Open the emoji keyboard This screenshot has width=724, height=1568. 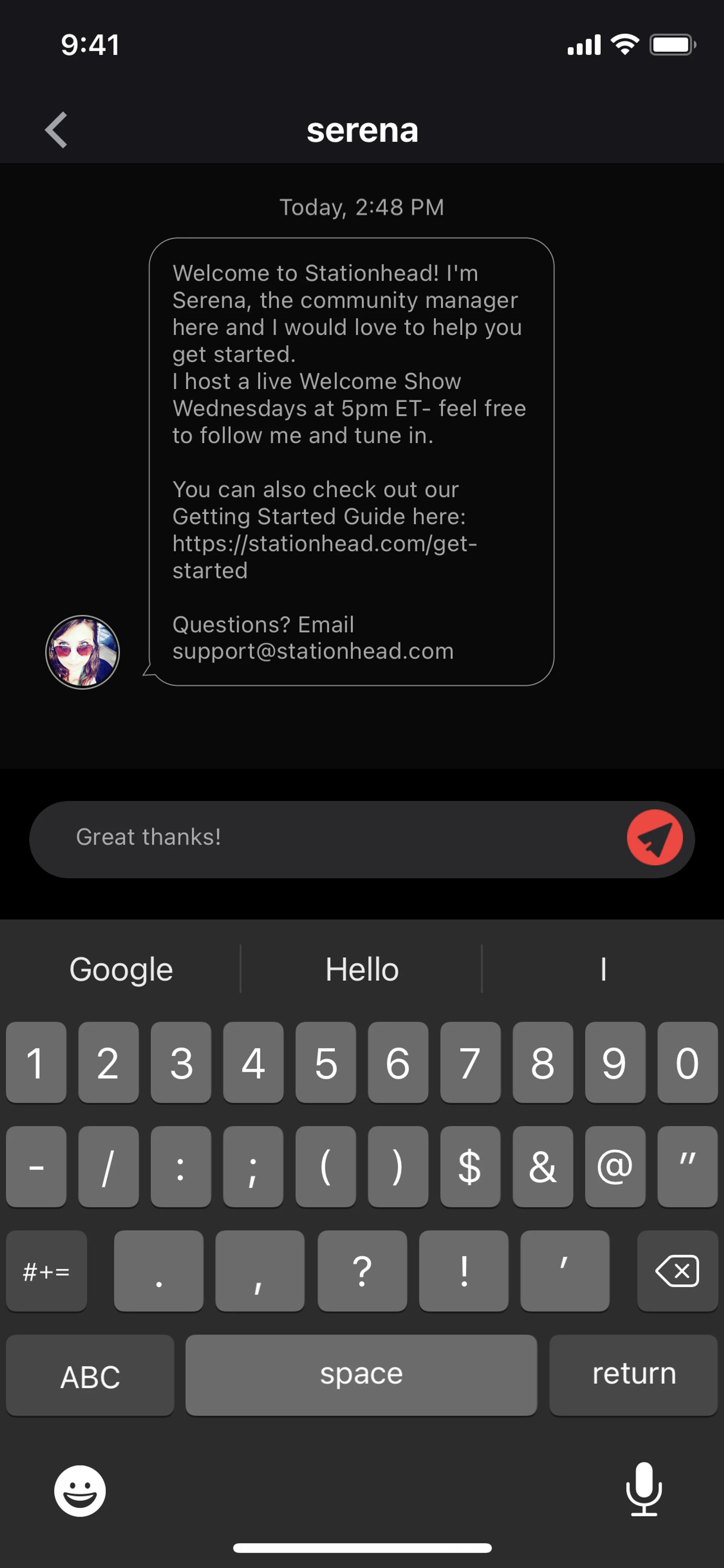tap(80, 1491)
